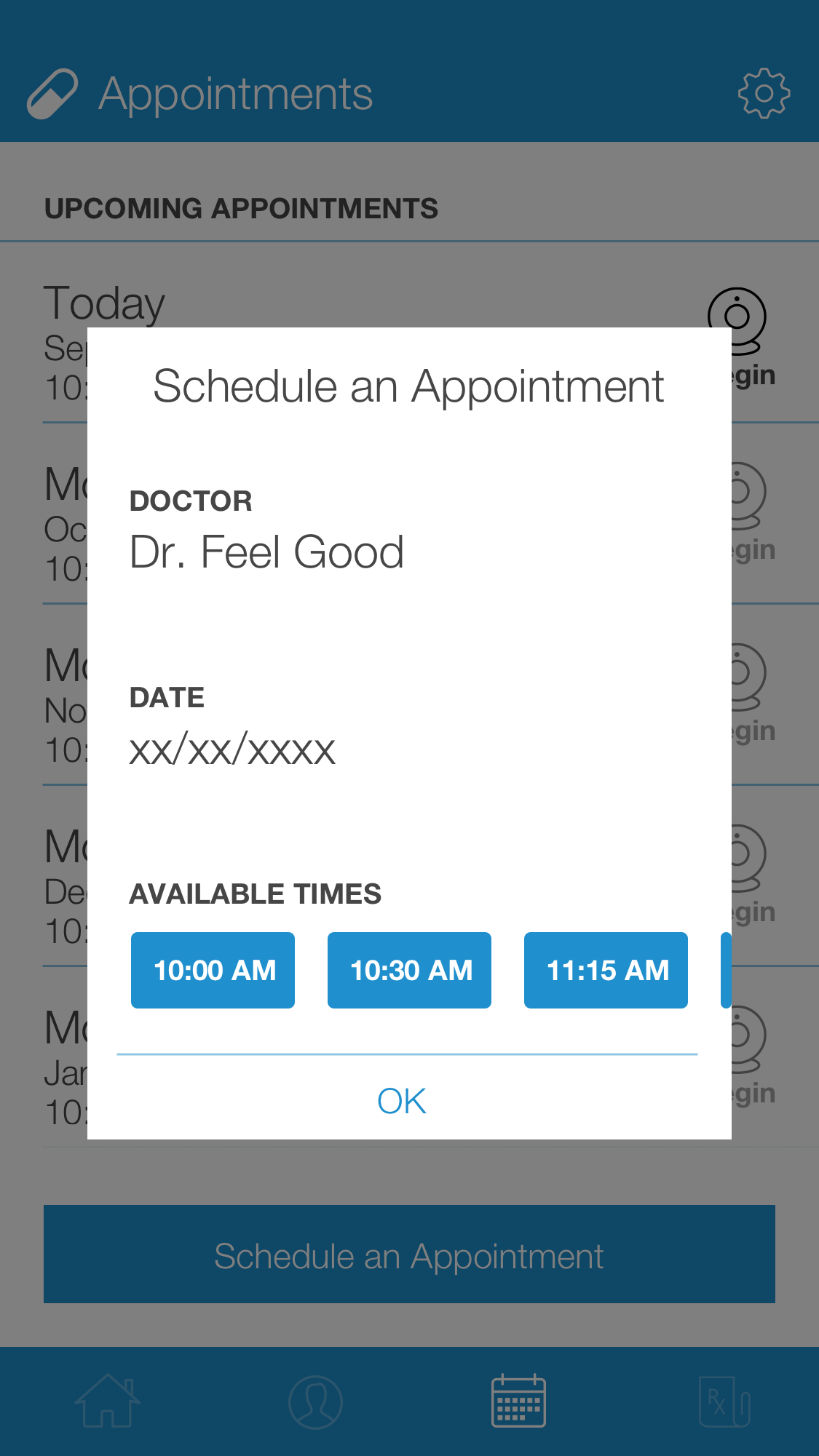Choose the 10:30 AM appointment time
The height and width of the screenshot is (1456, 819).
(409, 970)
